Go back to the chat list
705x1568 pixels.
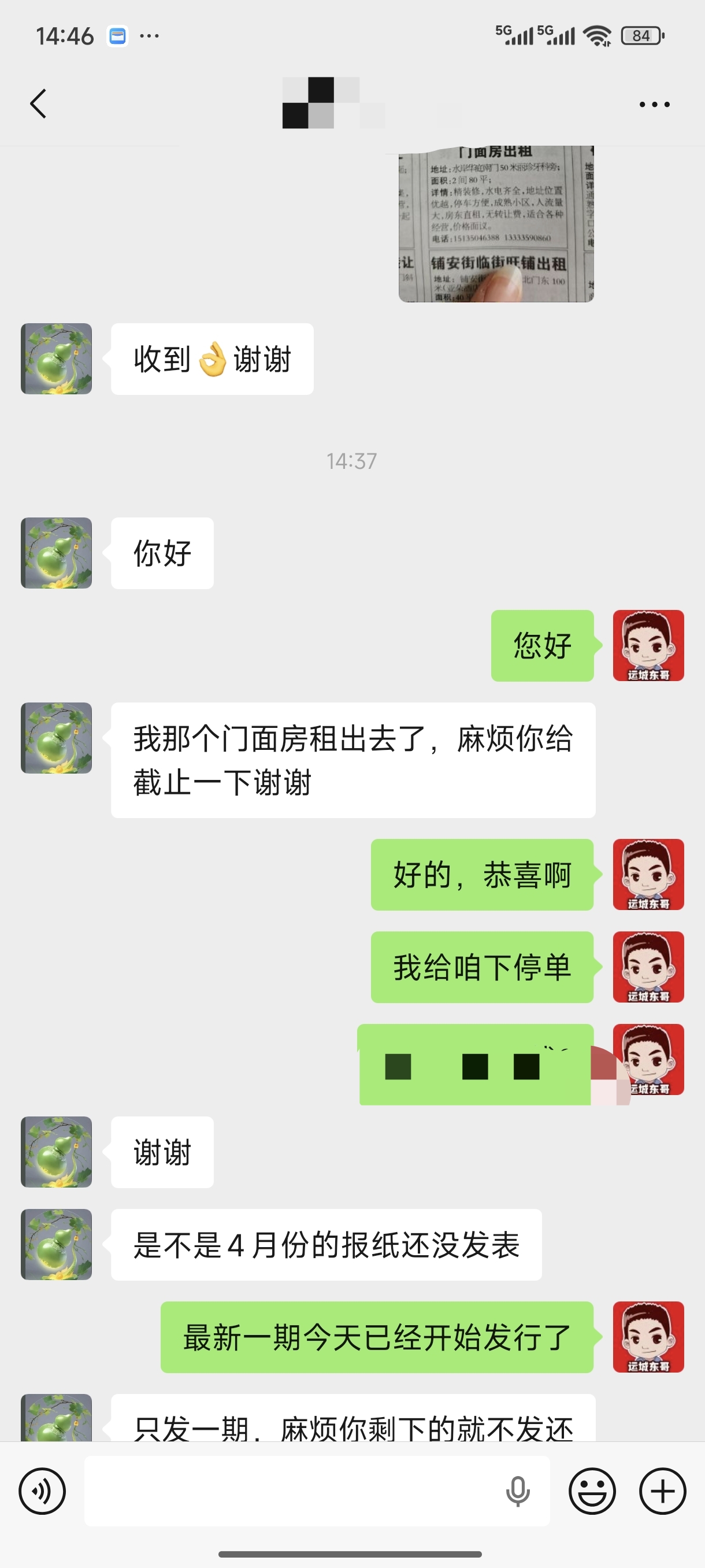[x=38, y=103]
